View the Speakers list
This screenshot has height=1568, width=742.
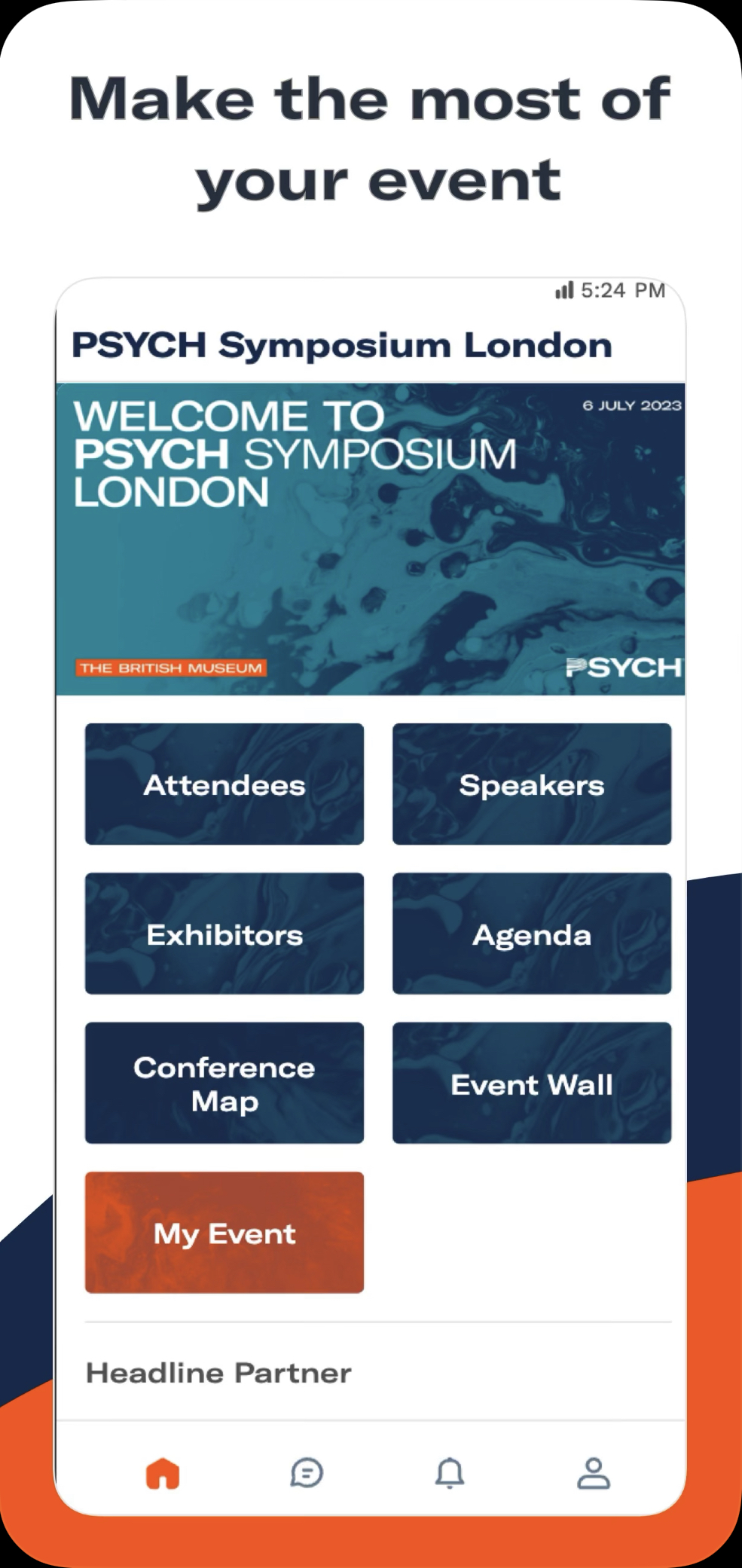coord(531,784)
